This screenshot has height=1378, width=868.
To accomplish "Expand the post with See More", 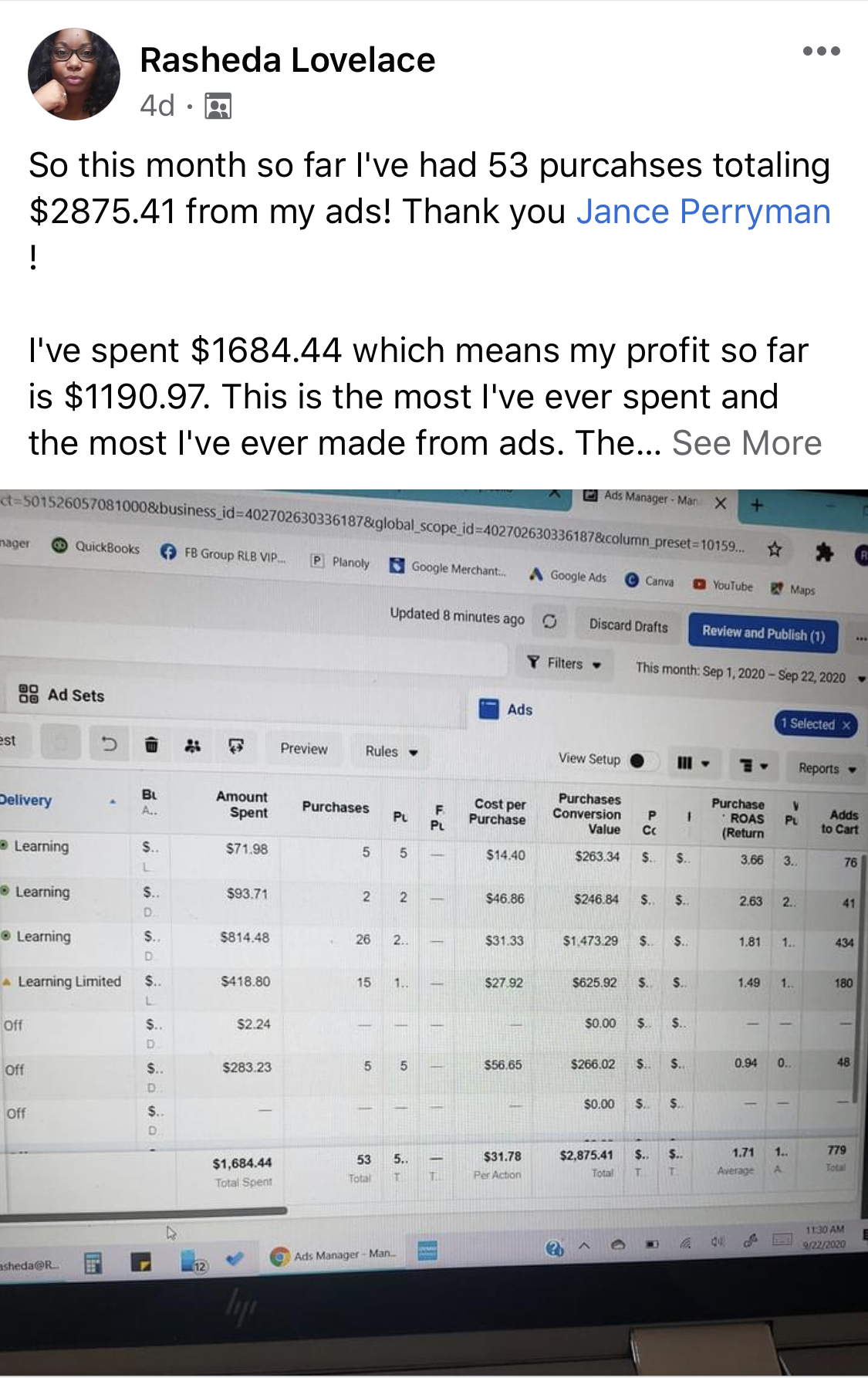I will click(746, 443).
